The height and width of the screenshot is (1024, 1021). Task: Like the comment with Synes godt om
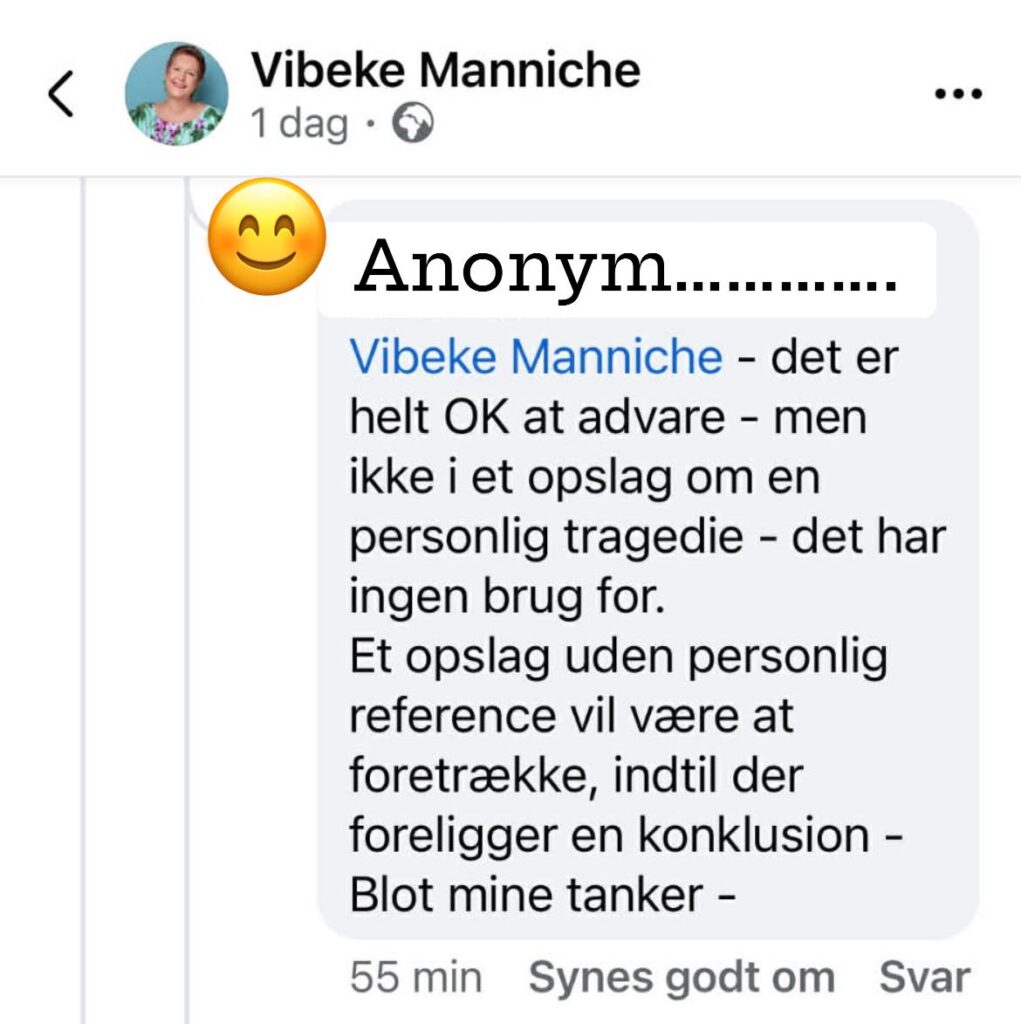tap(681, 978)
